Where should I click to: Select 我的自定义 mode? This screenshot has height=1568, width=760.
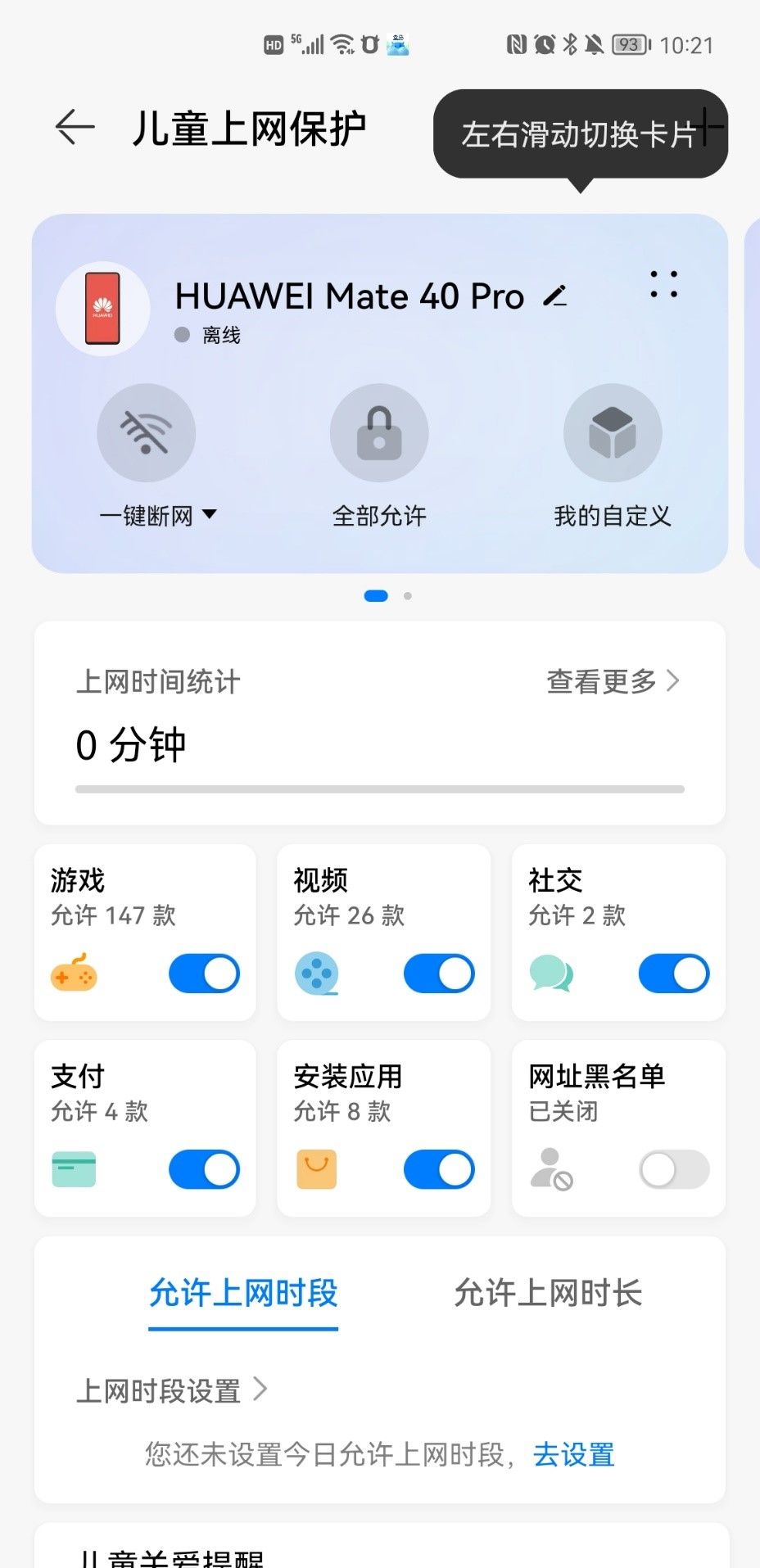pos(613,433)
